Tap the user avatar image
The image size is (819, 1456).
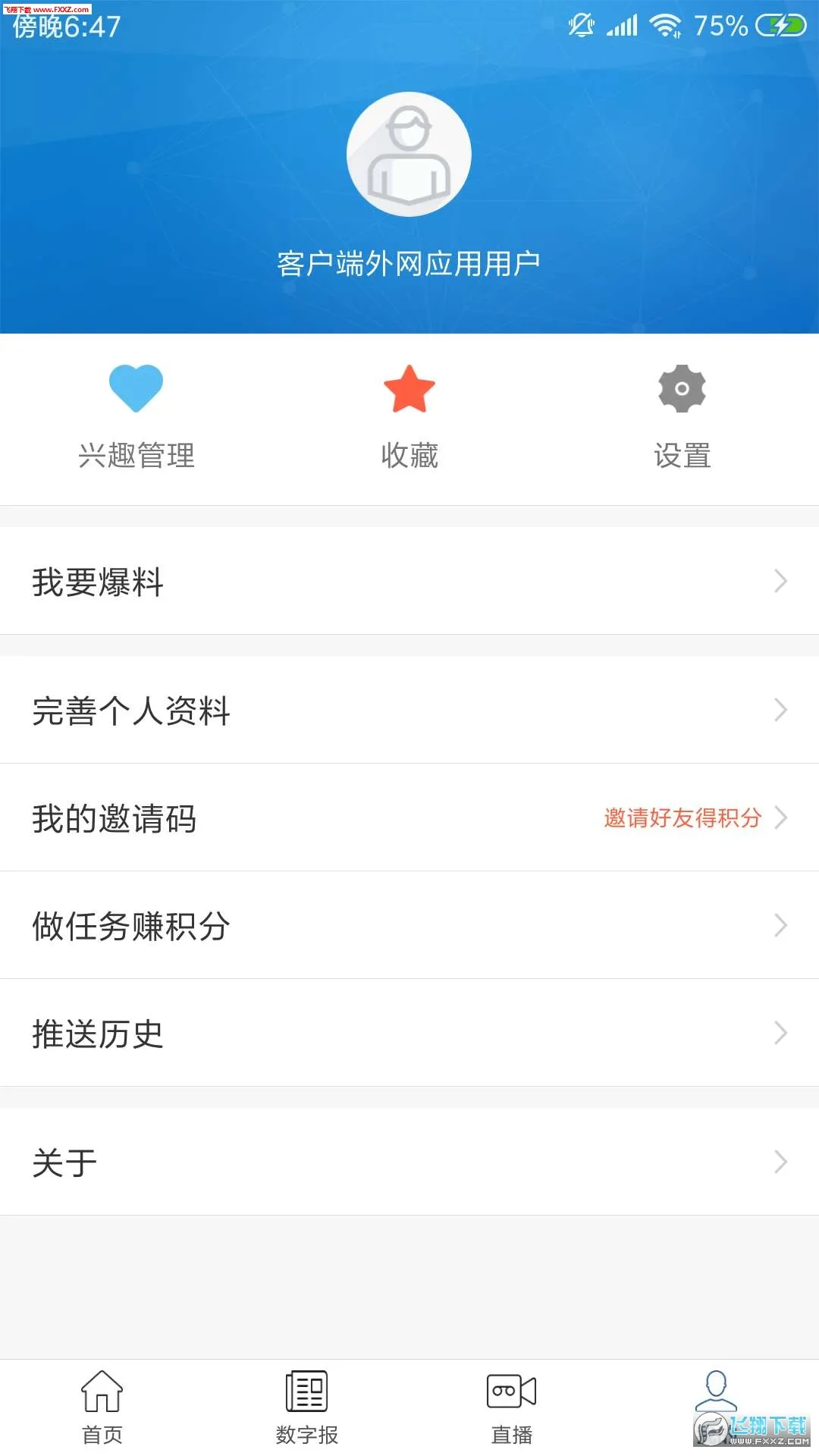point(409,153)
